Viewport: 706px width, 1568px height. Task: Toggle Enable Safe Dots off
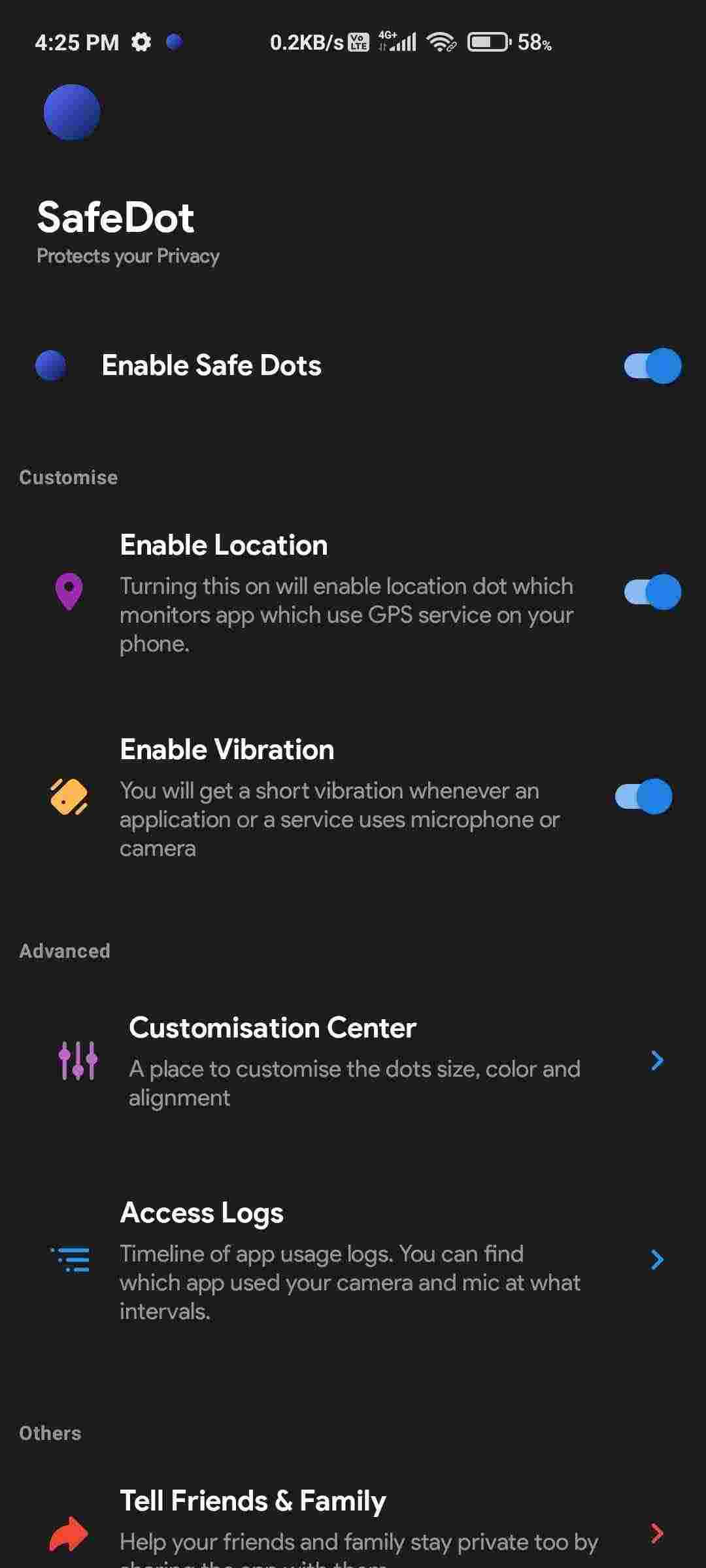652,365
